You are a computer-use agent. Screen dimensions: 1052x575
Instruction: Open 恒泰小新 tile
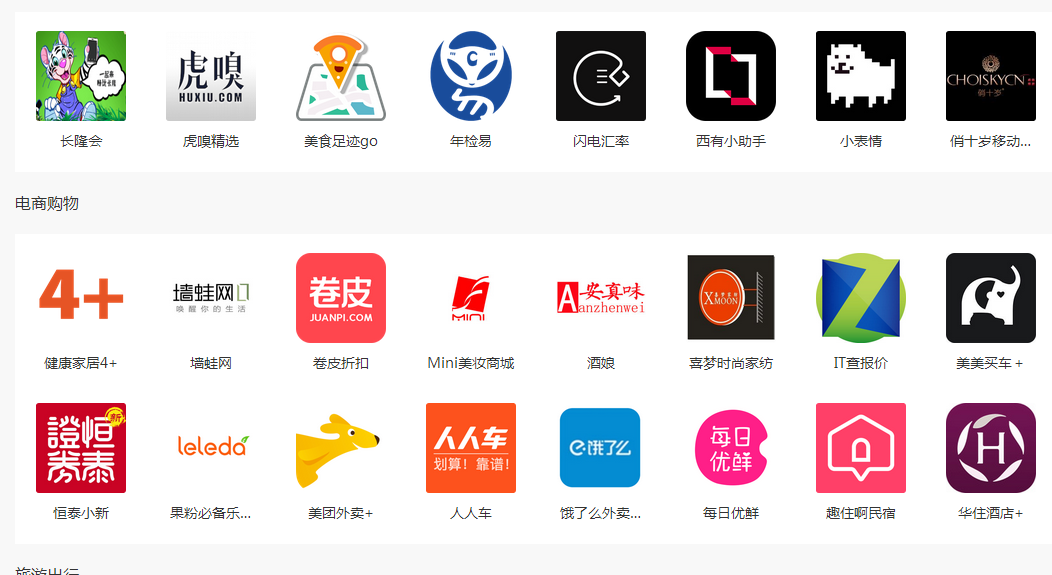point(81,448)
